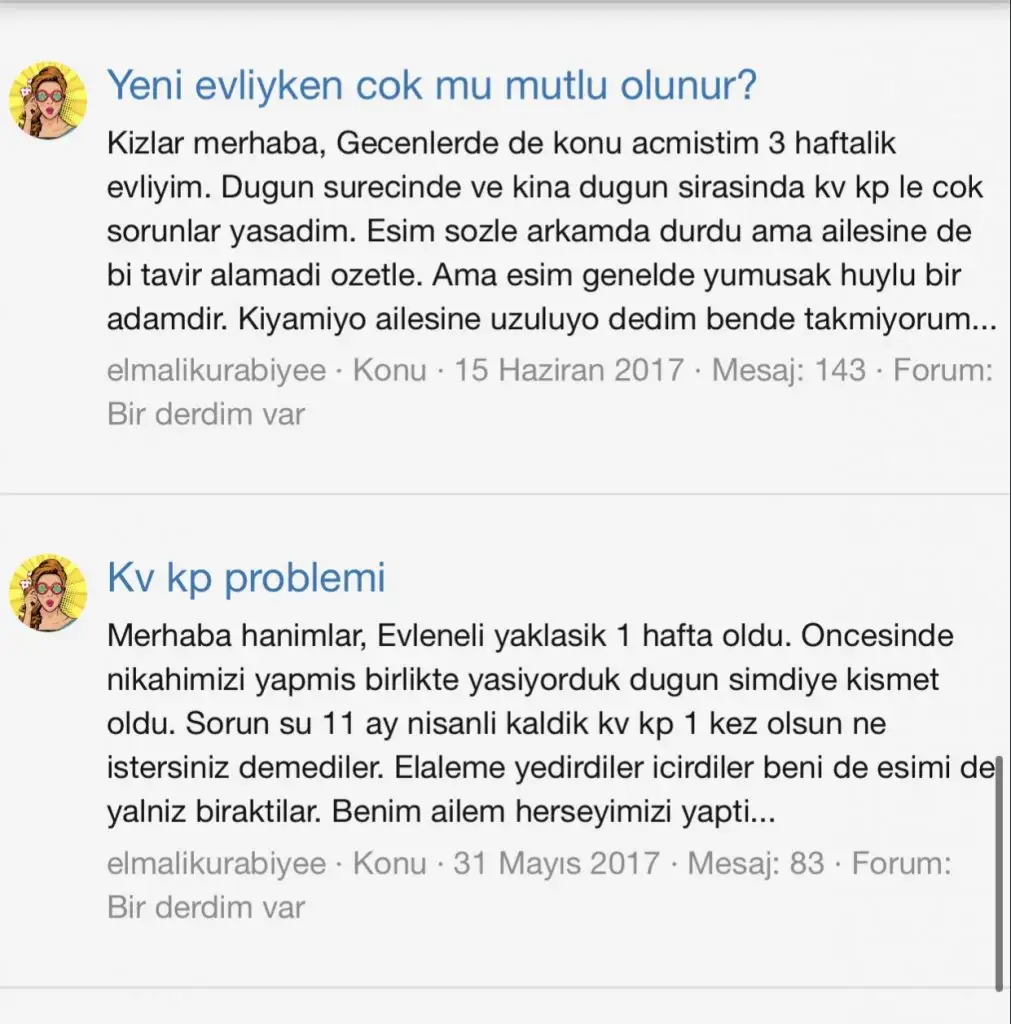The width and height of the screenshot is (1011, 1024).
Task: Open thread 'Yeni evliyken cok mu mutlu olunur?'
Action: click(431, 86)
